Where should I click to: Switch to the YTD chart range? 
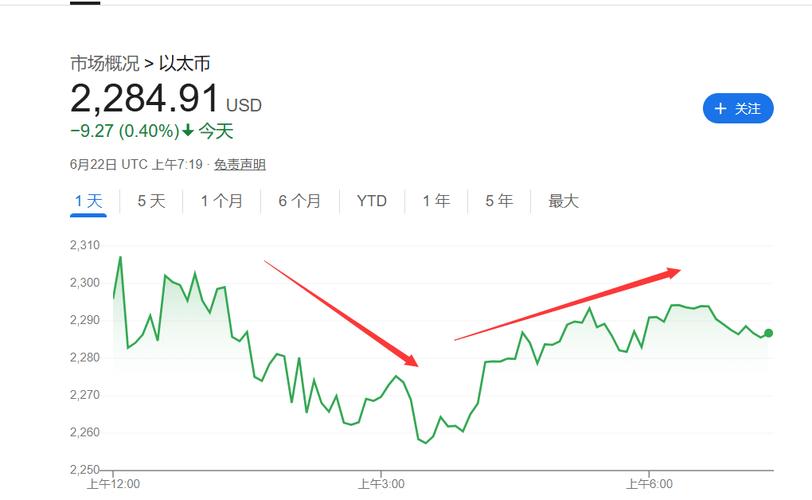(x=371, y=201)
